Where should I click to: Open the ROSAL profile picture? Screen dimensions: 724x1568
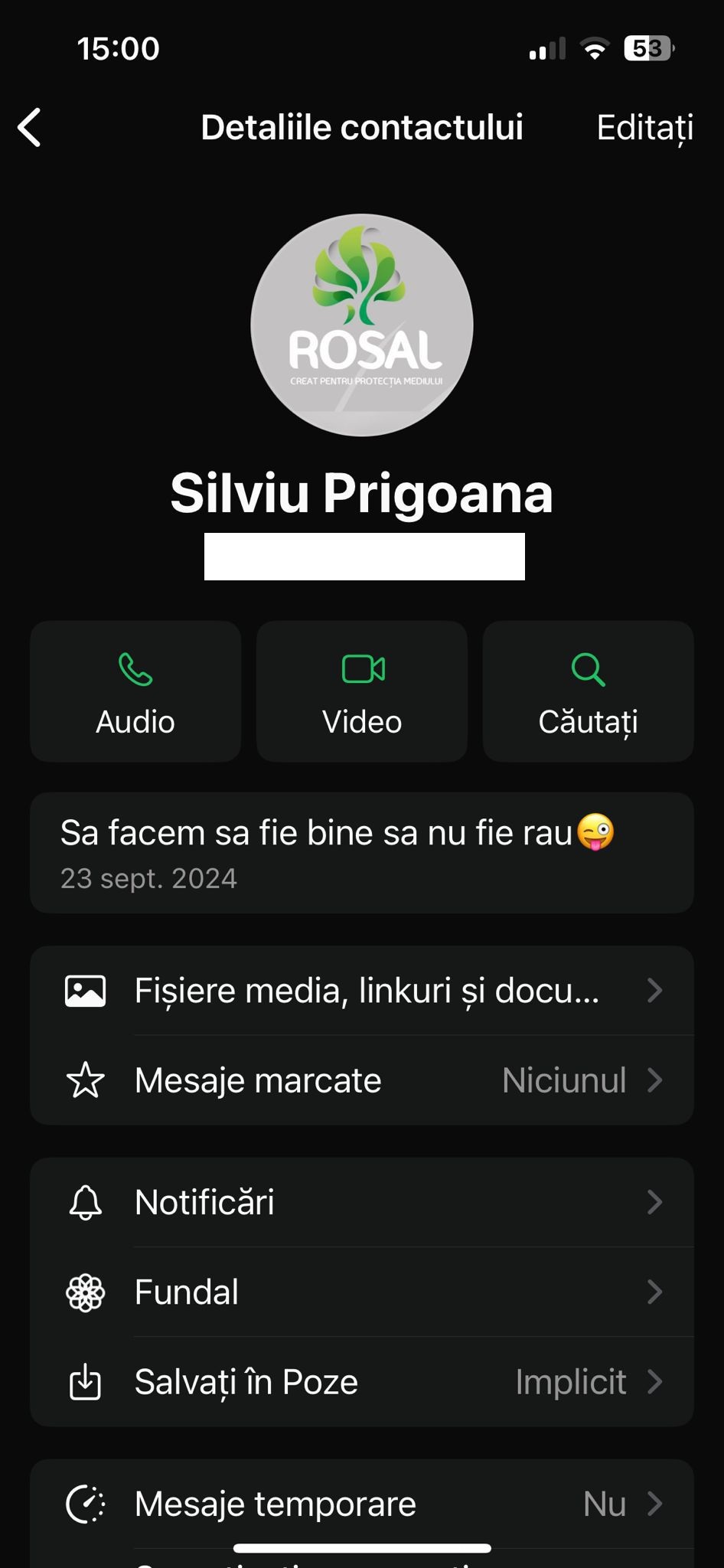pyautogui.click(x=362, y=325)
